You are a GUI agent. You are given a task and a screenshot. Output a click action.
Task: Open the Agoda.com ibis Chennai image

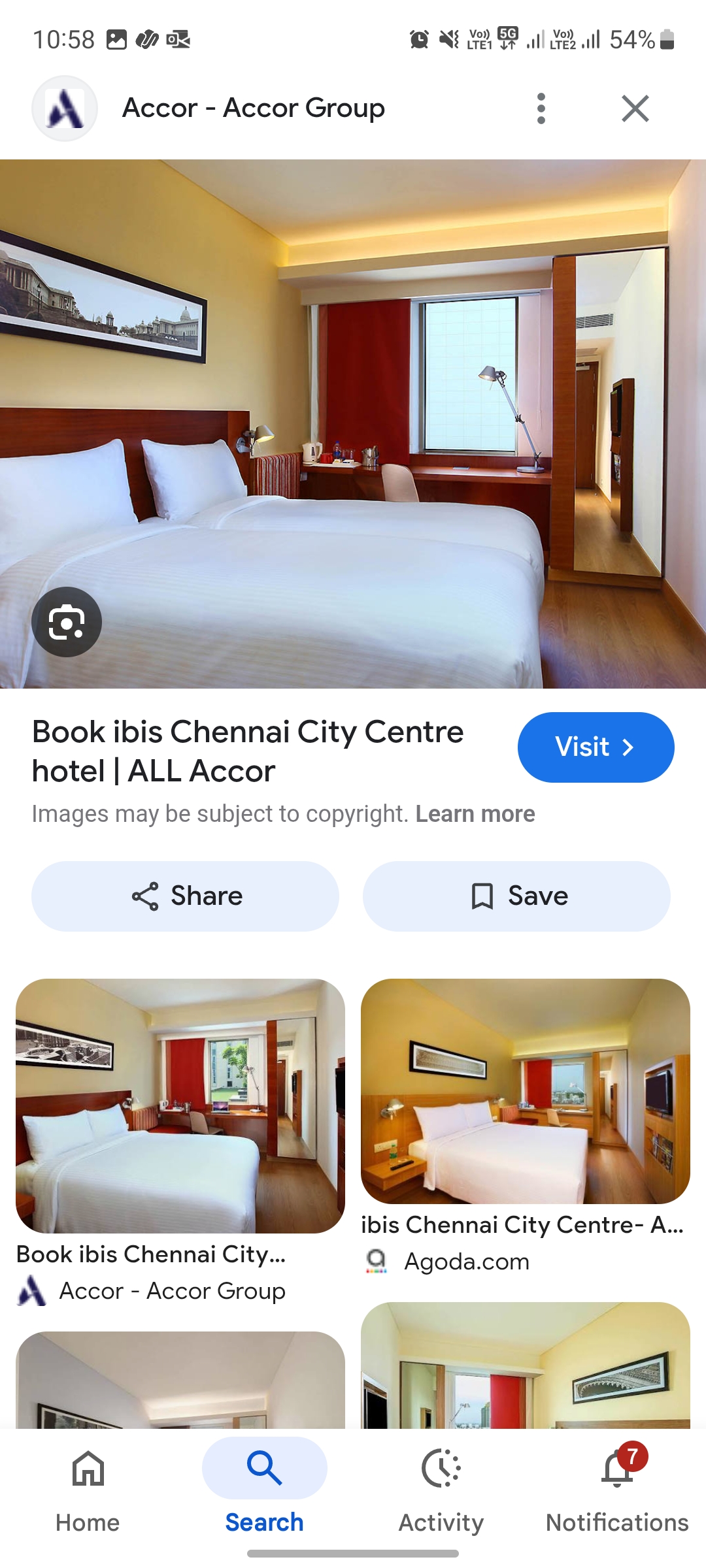(525, 1091)
